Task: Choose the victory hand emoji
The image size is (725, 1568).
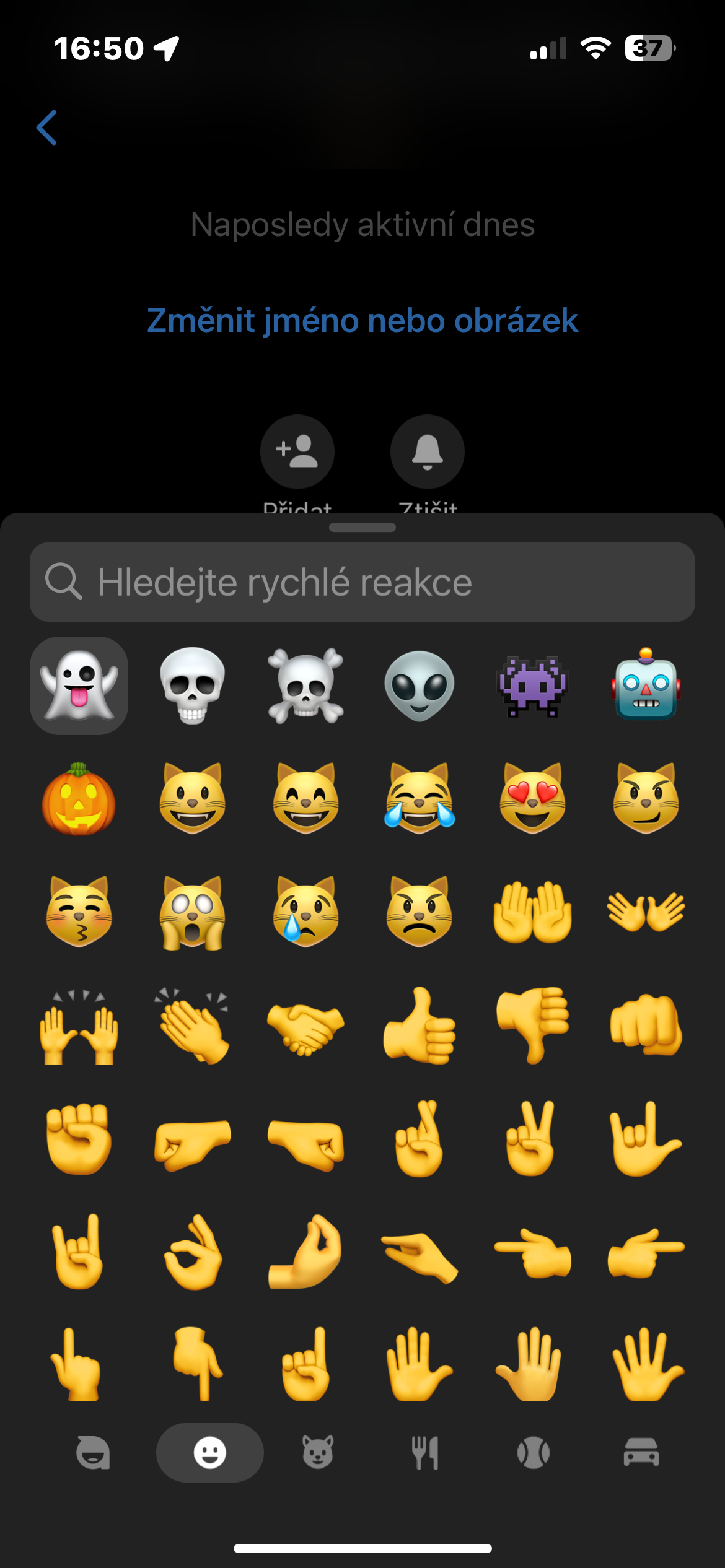Action: click(x=532, y=1138)
